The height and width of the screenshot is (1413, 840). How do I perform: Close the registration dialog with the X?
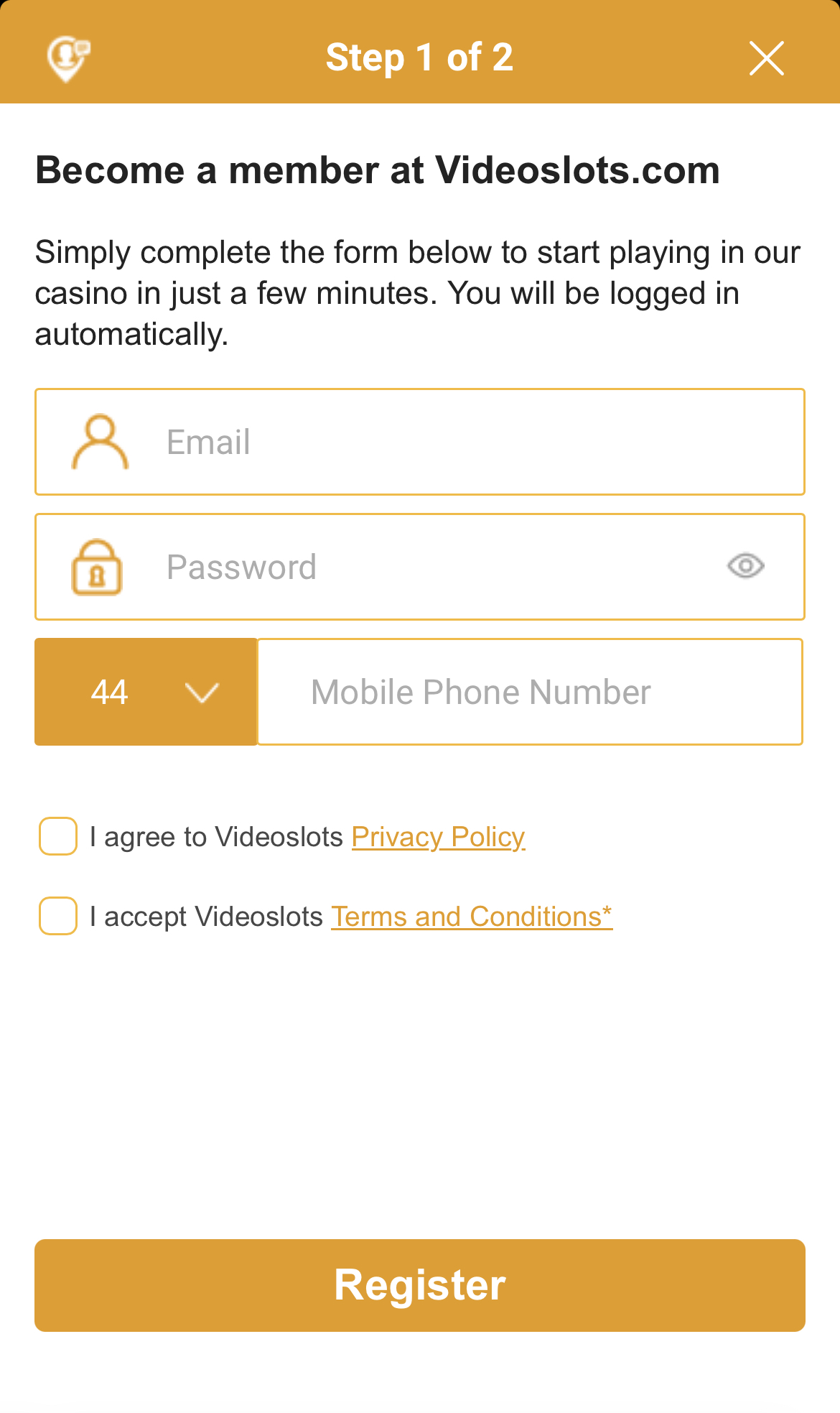pyautogui.click(x=767, y=58)
